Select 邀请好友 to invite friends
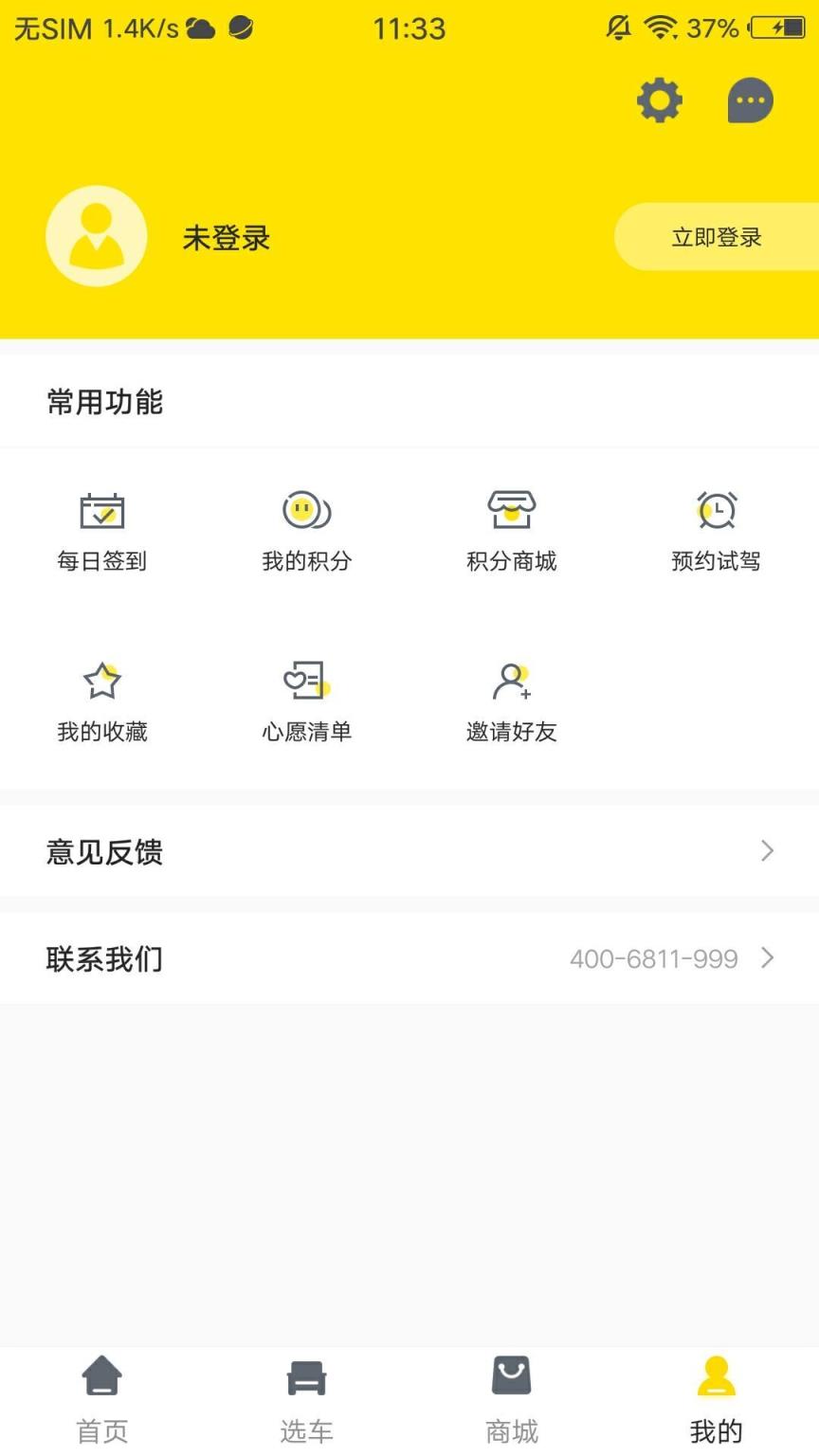This screenshot has width=819, height=1456. coord(511,698)
